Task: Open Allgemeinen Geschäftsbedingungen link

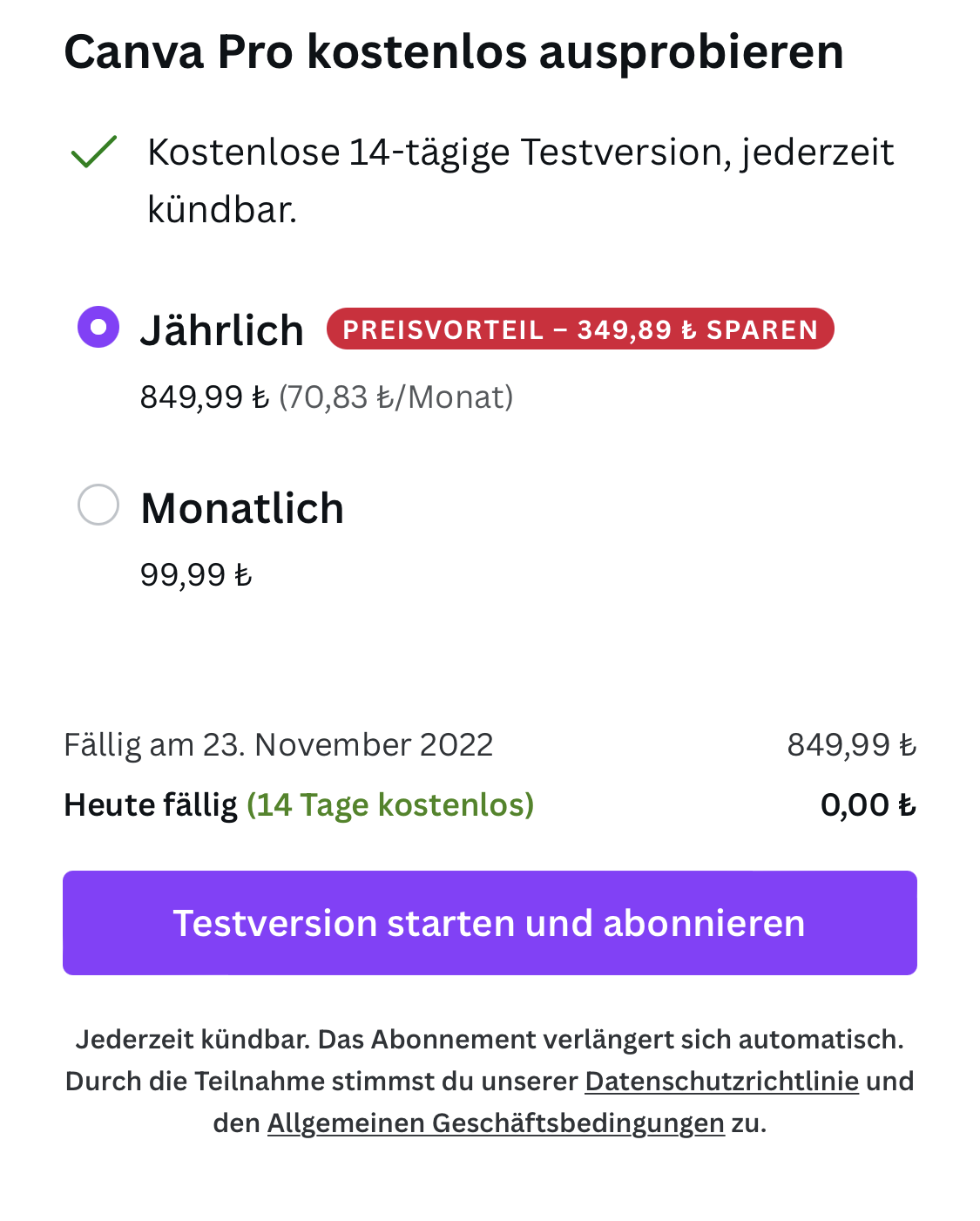Action: pos(496,1123)
